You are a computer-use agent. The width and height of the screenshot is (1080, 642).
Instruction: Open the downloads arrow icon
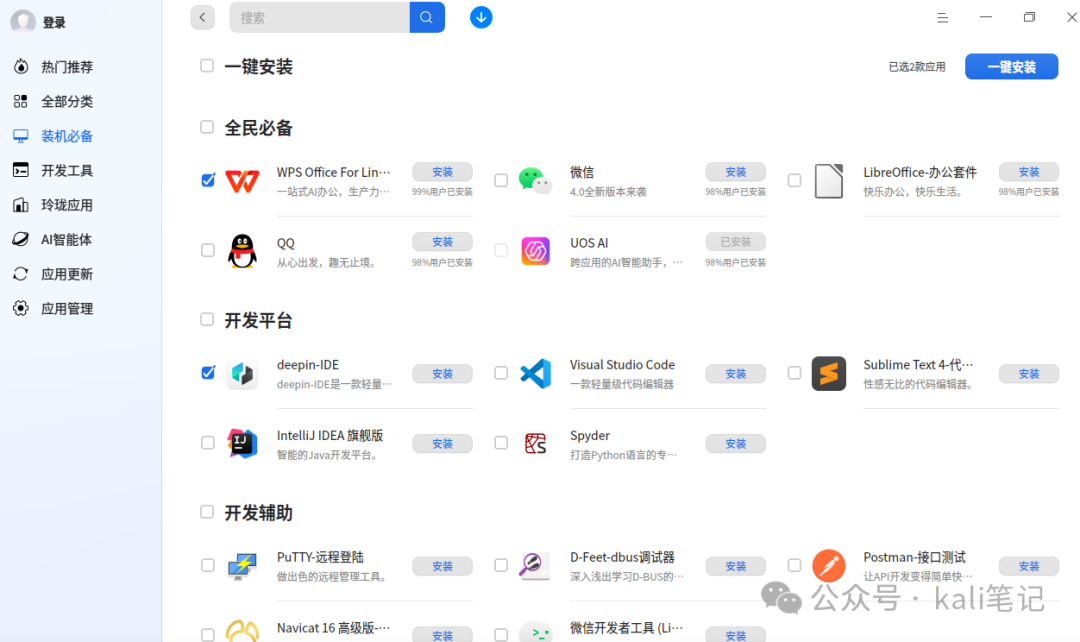pos(481,17)
